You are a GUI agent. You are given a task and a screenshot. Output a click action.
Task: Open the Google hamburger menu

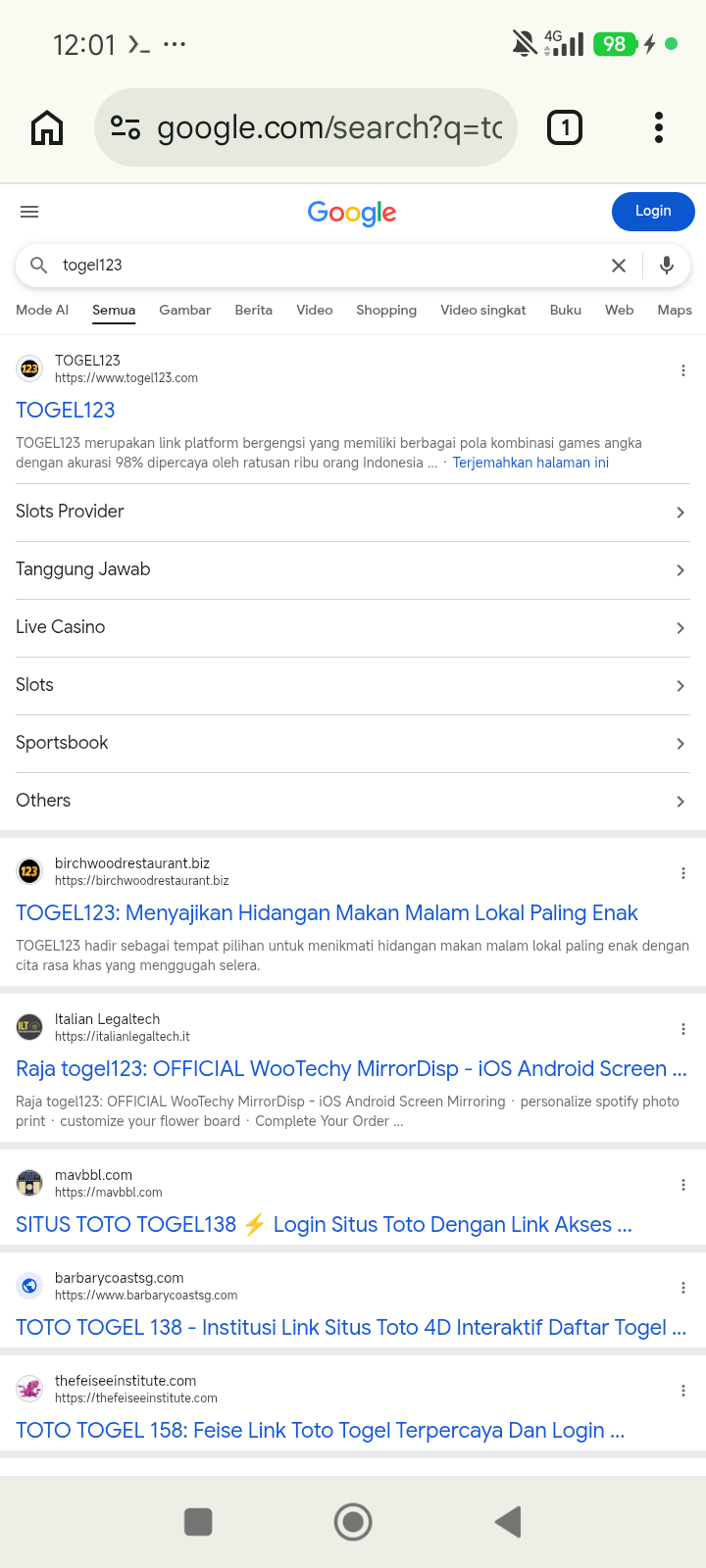(x=29, y=212)
